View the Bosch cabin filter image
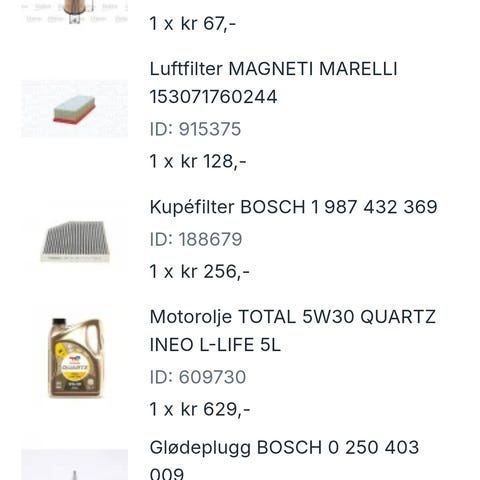Image resolution: width=480 pixels, height=480 pixels. click(75, 241)
